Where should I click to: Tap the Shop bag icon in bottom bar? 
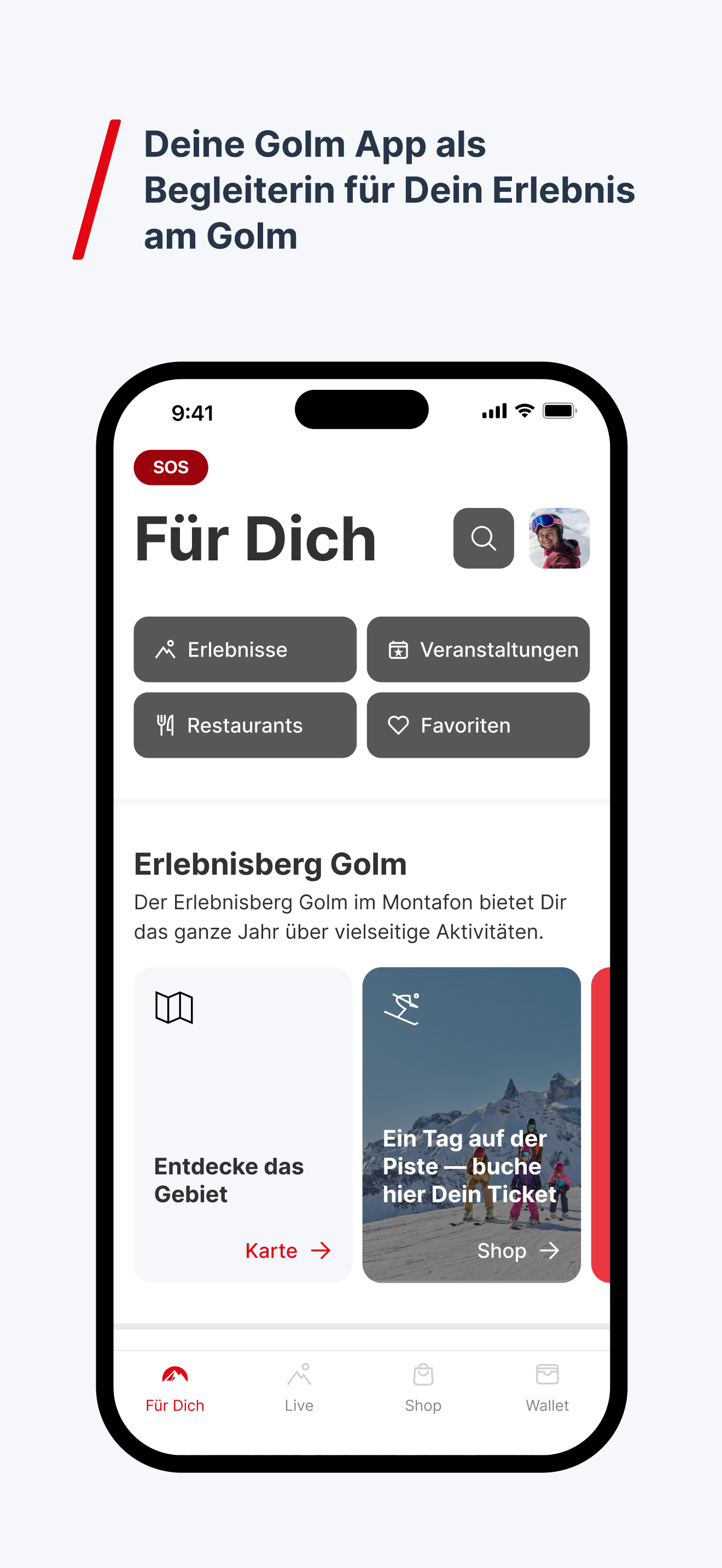pos(422,1374)
